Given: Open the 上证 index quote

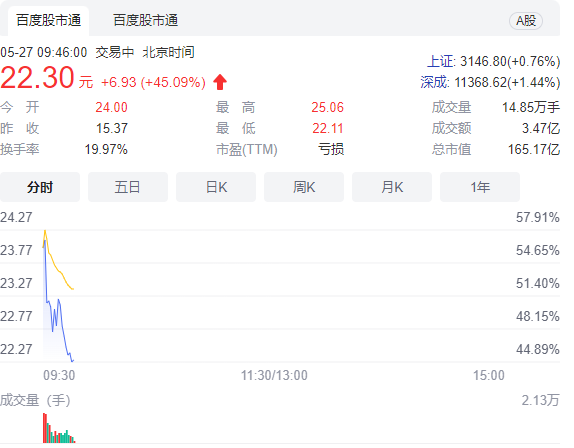Looking at the screenshot, I should coord(493,61).
